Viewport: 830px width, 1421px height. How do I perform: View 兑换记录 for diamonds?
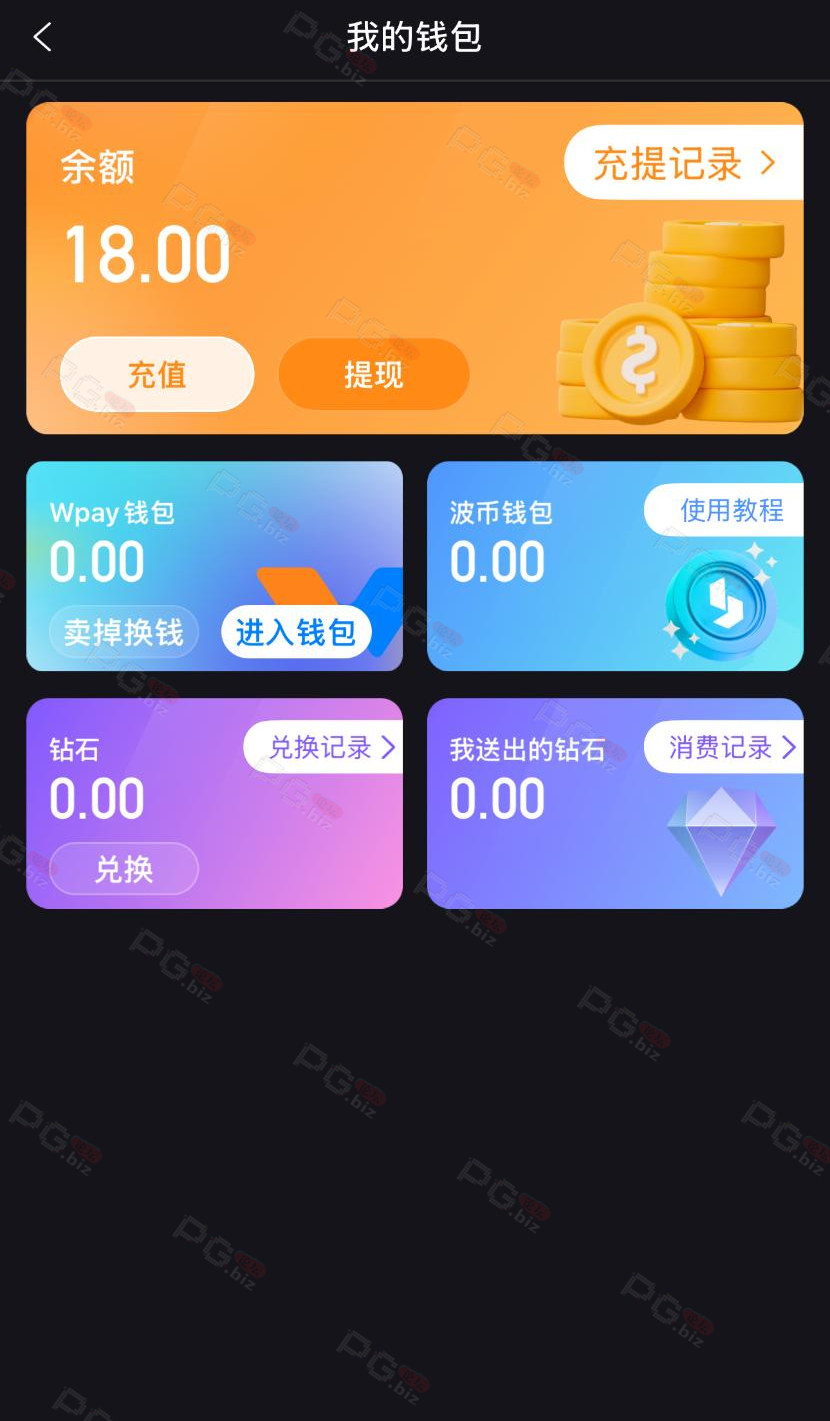(330, 747)
